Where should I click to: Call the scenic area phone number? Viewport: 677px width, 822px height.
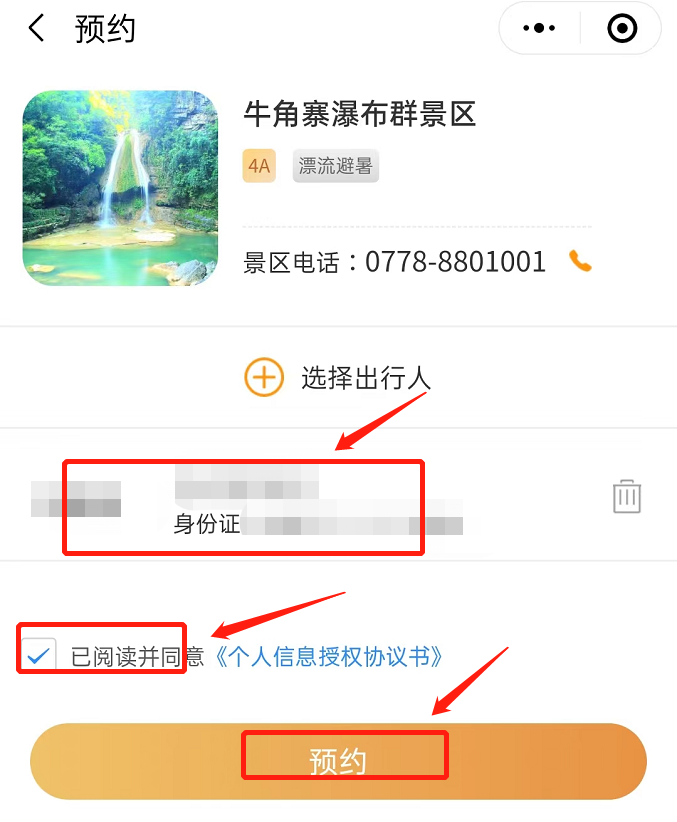580,262
